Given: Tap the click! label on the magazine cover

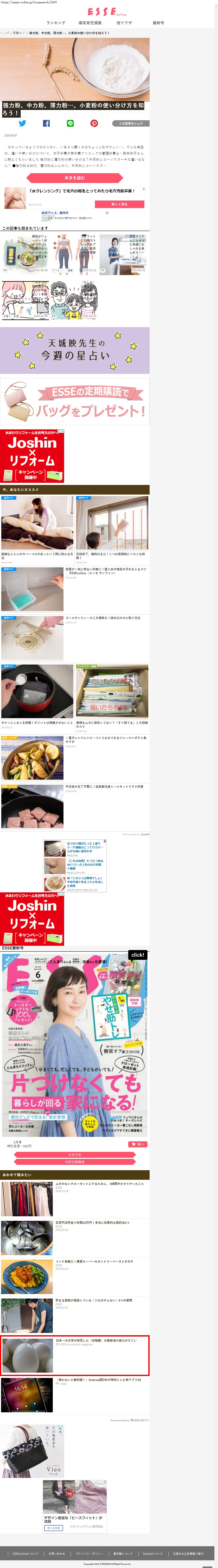Looking at the screenshot, I should pyautogui.click(x=138, y=955).
